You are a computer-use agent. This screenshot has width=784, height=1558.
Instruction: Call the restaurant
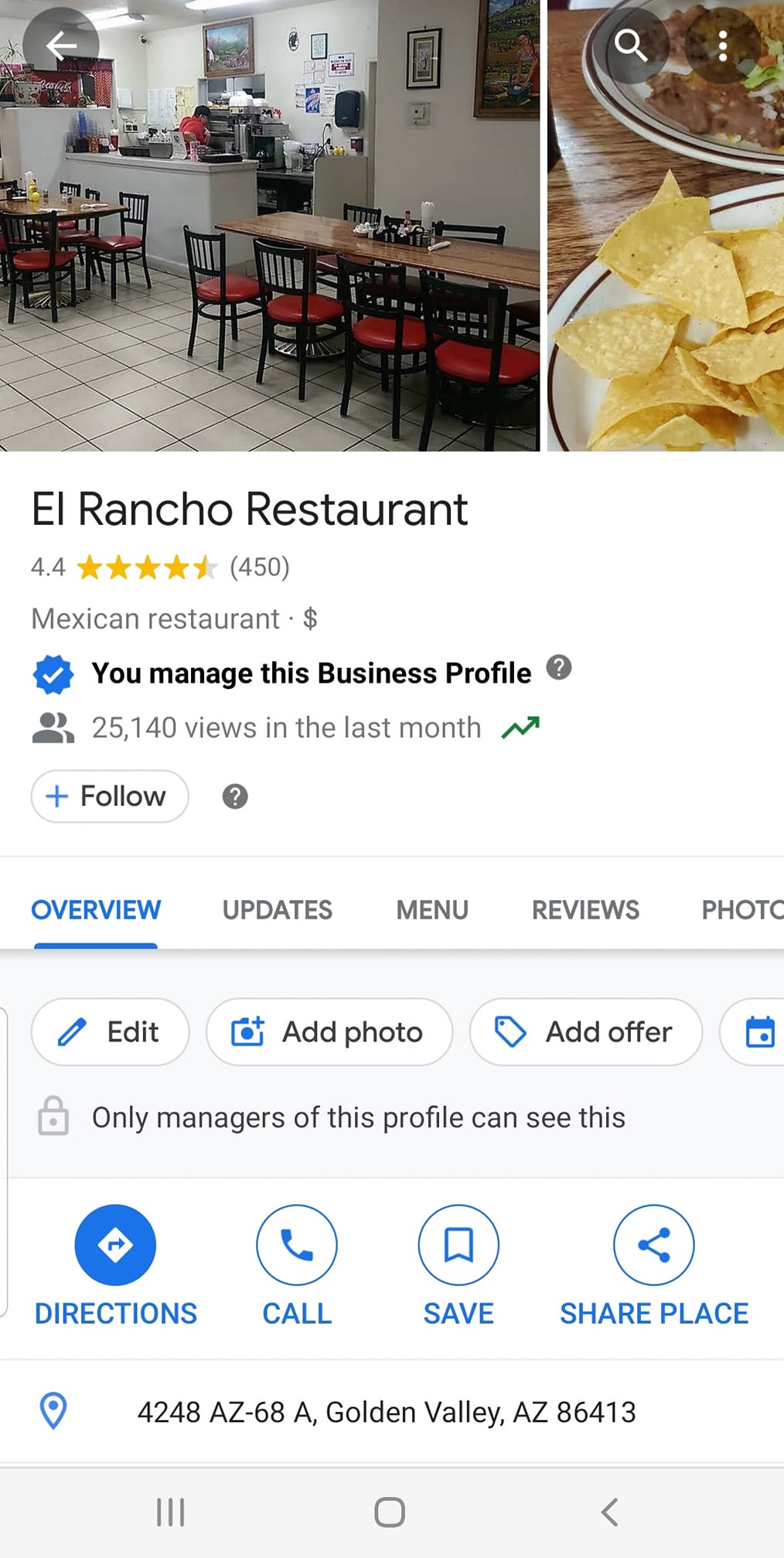pos(297,1245)
